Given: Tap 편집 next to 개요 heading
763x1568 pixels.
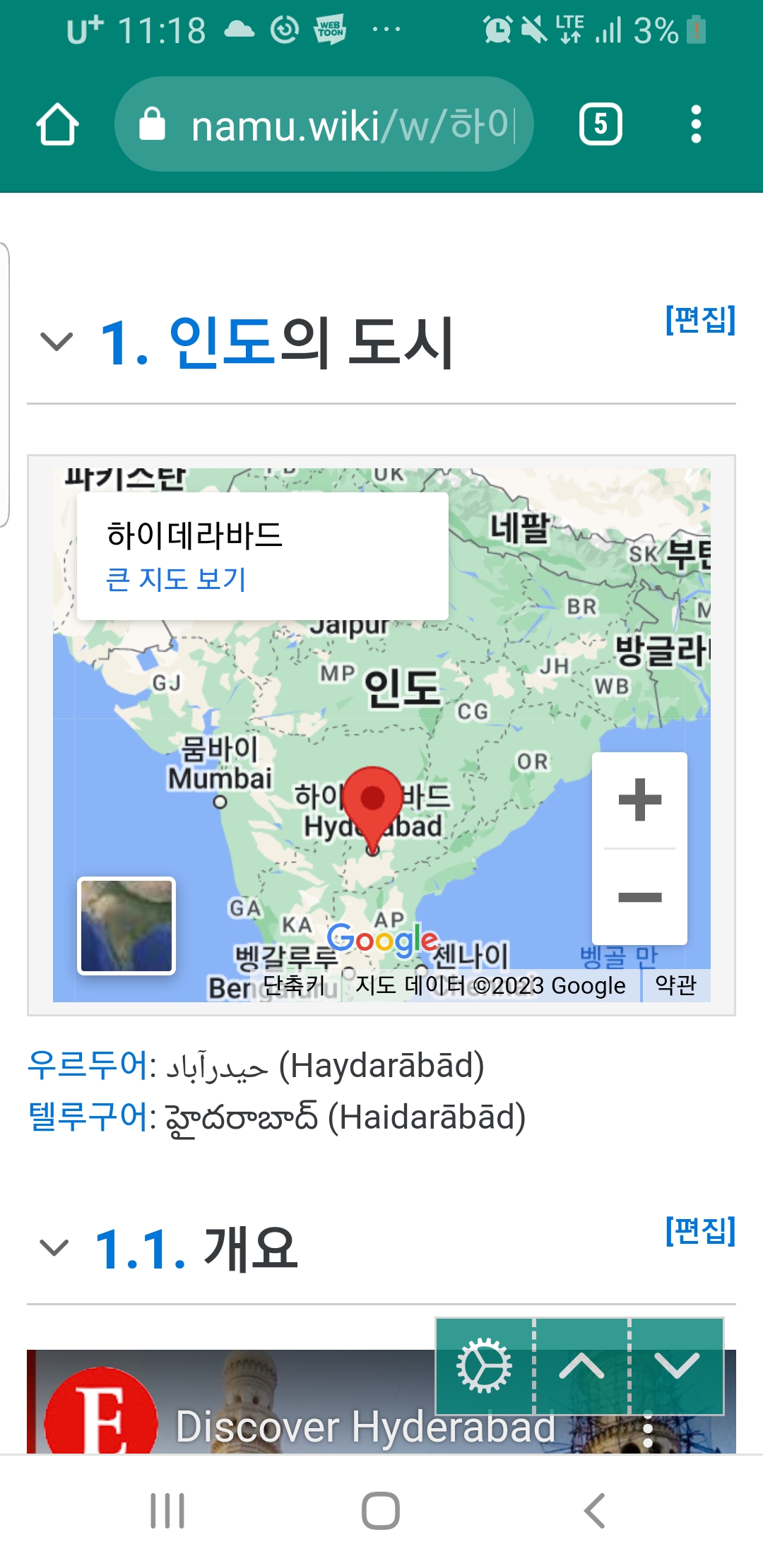Looking at the screenshot, I should 700,1230.
